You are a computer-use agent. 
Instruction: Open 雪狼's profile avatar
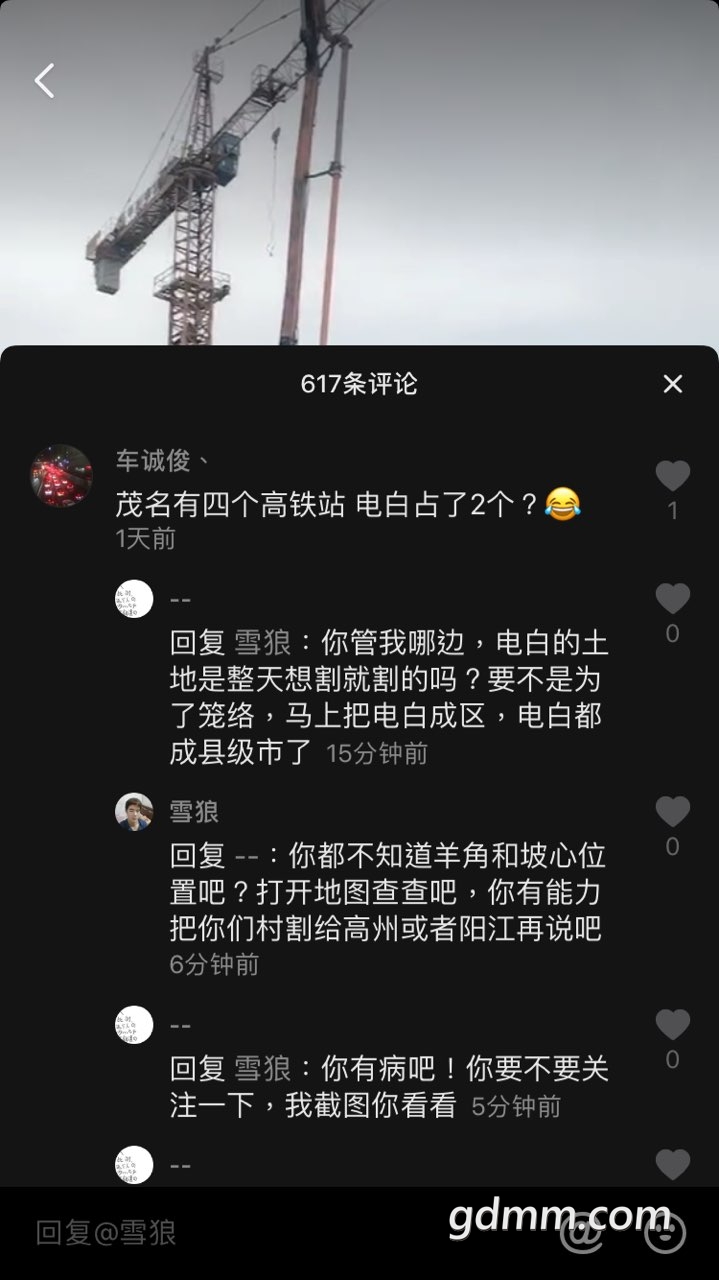tap(134, 811)
